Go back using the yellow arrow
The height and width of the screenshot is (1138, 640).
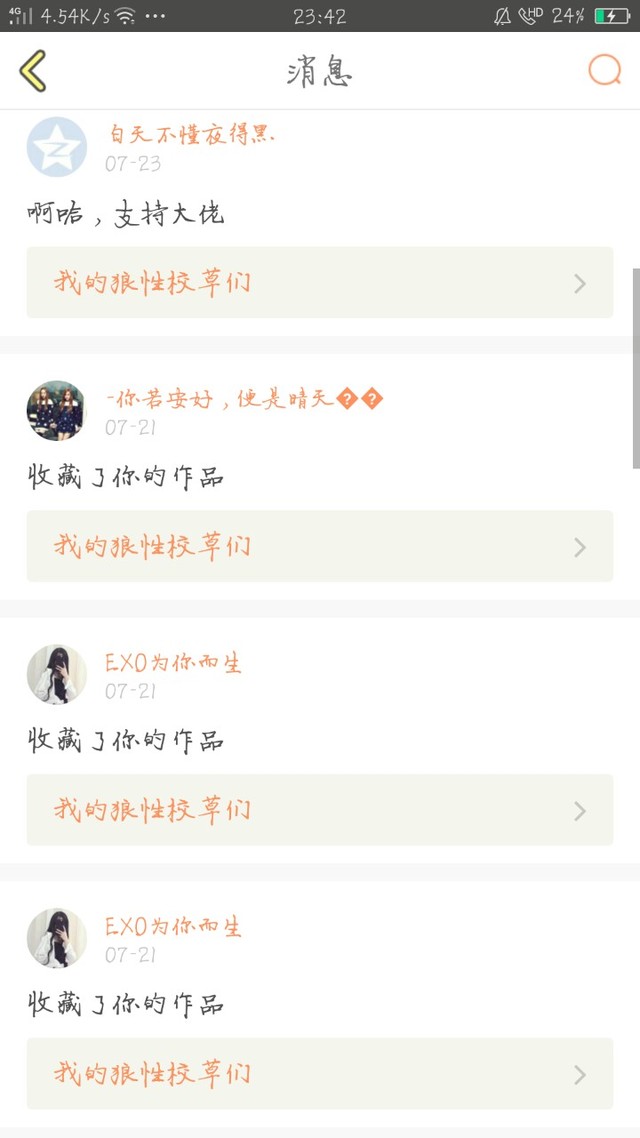(x=33, y=71)
